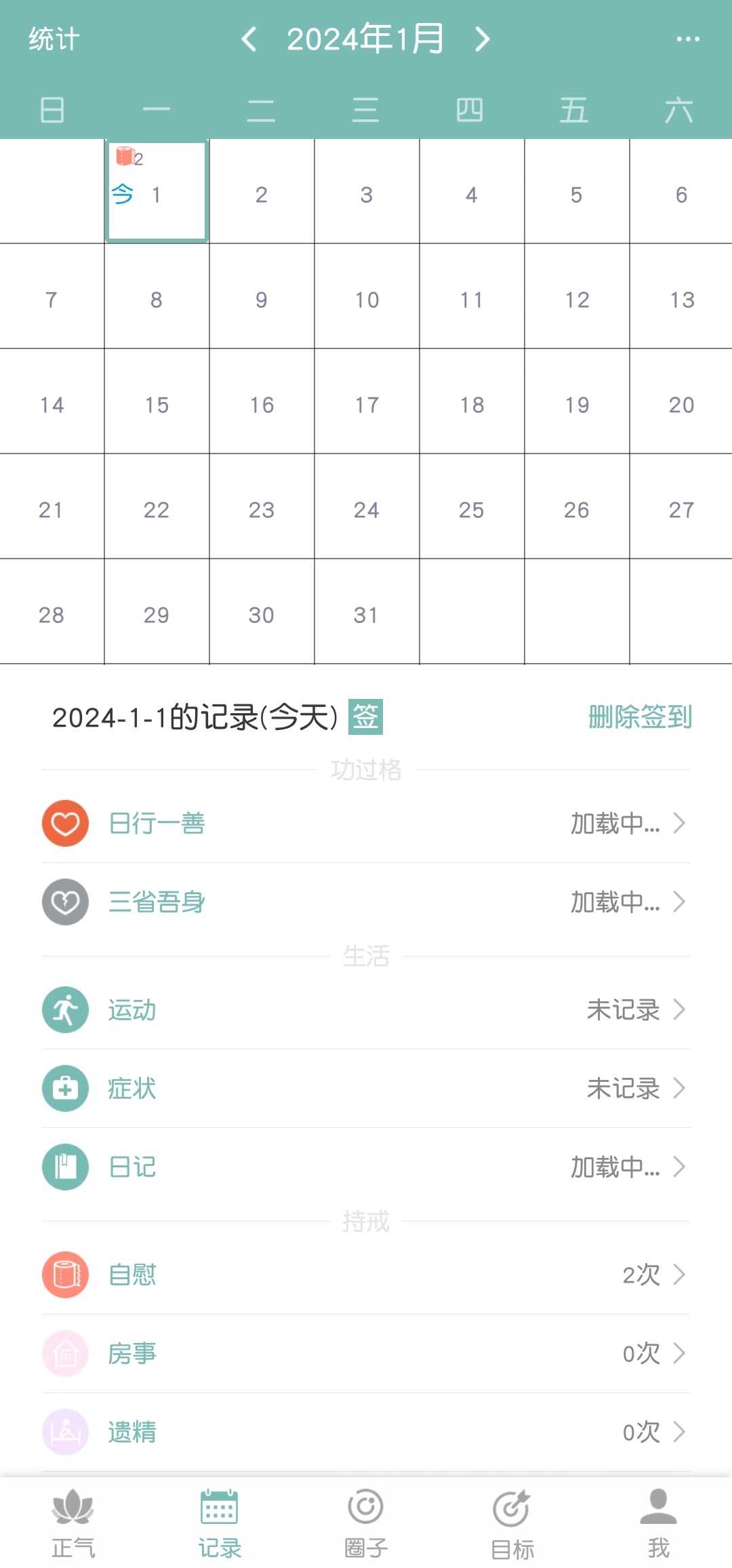Go to the next month
This screenshot has width=732, height=1568.
pos(482,39)
